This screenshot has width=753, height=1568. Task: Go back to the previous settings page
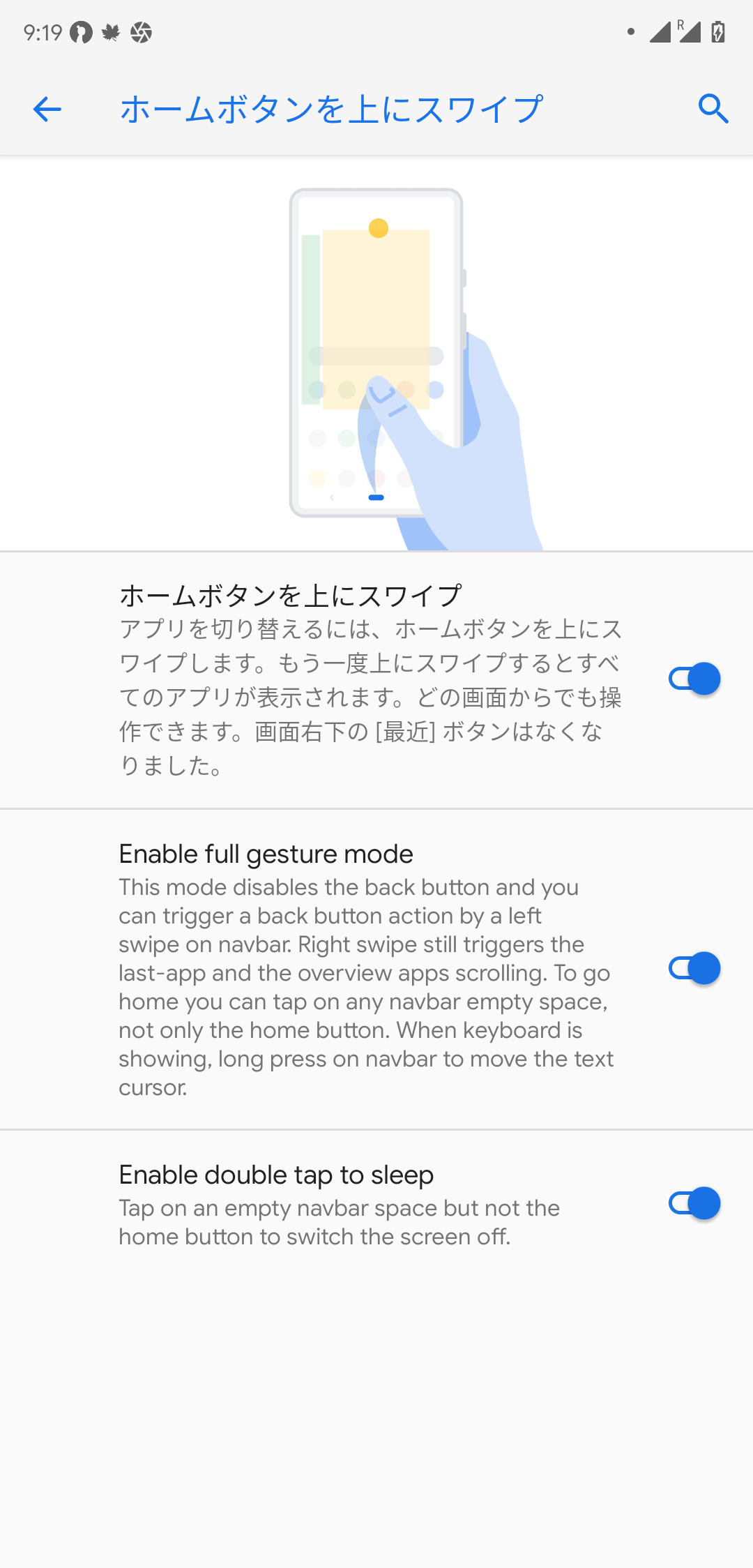pyautogui.click(x=47, y=110)
